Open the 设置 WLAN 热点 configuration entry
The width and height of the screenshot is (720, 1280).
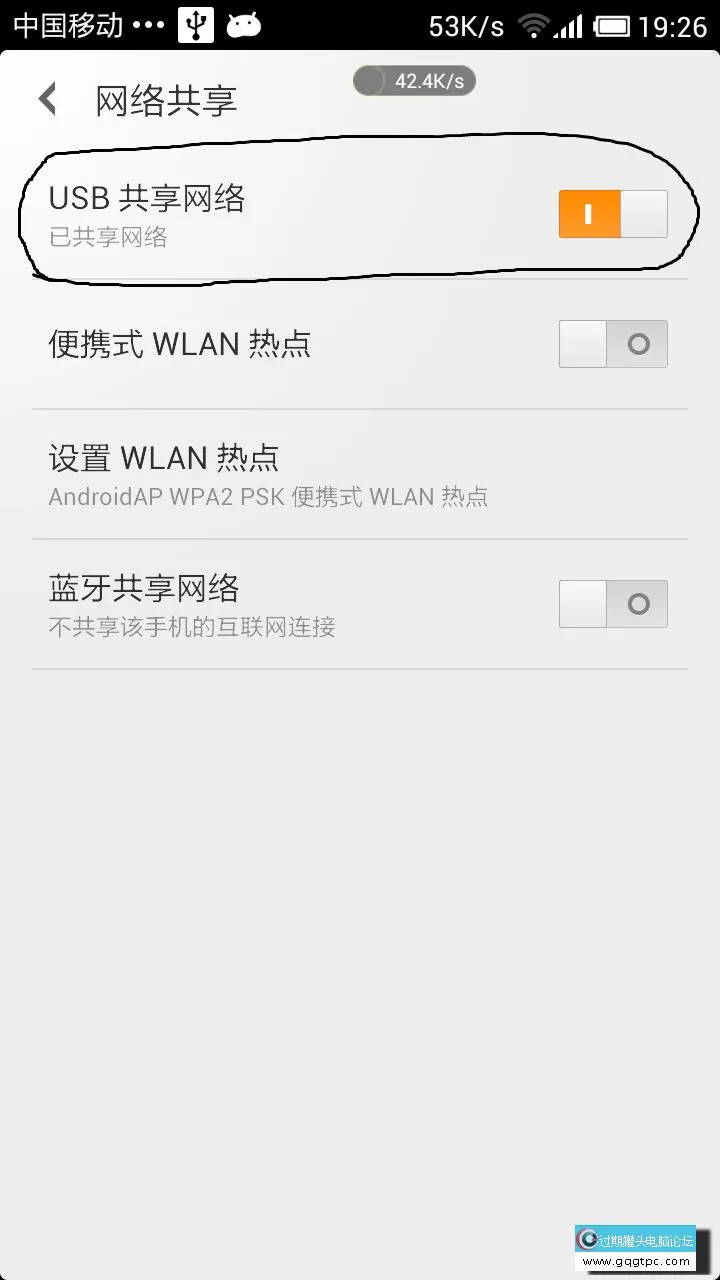tap(165, 457)
